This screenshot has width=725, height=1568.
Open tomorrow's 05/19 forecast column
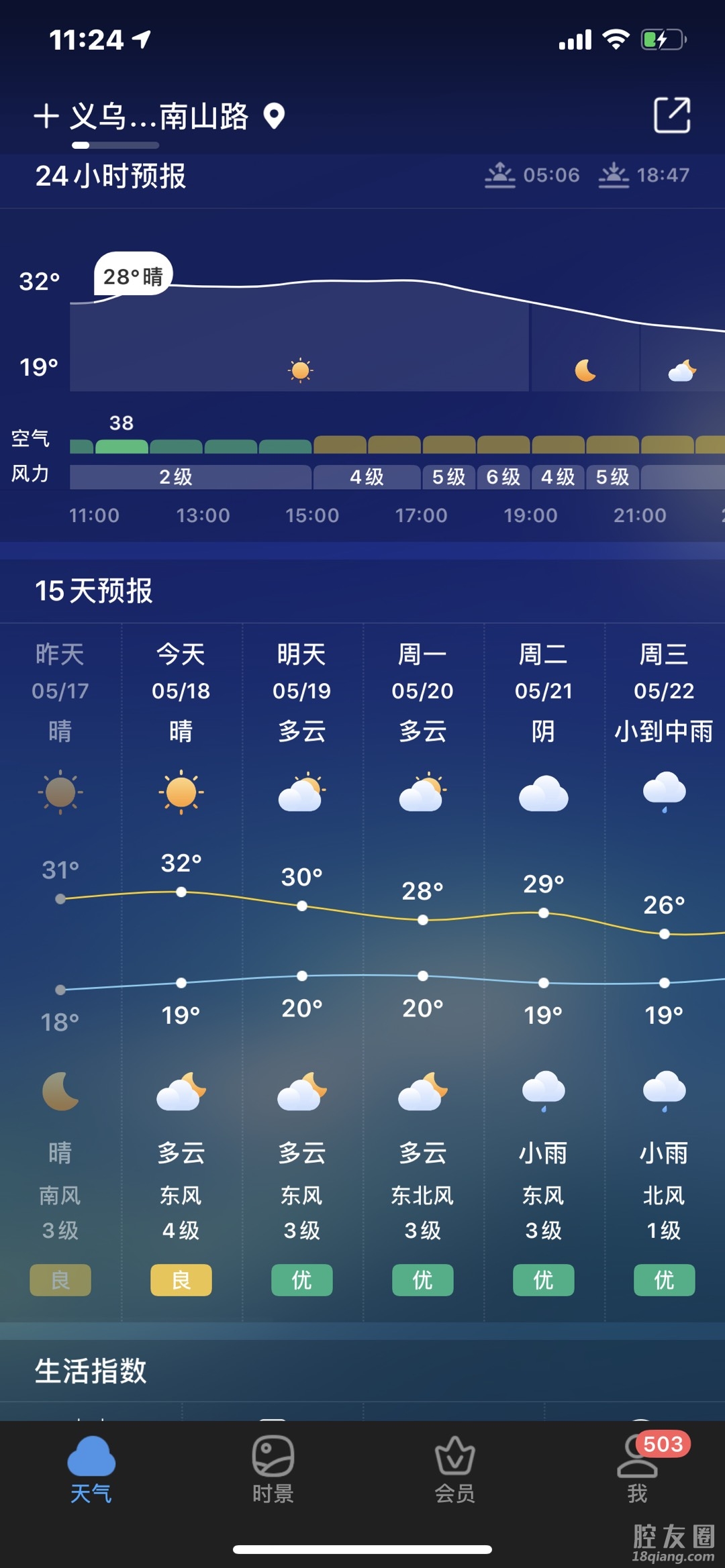[x=302, y=691]
